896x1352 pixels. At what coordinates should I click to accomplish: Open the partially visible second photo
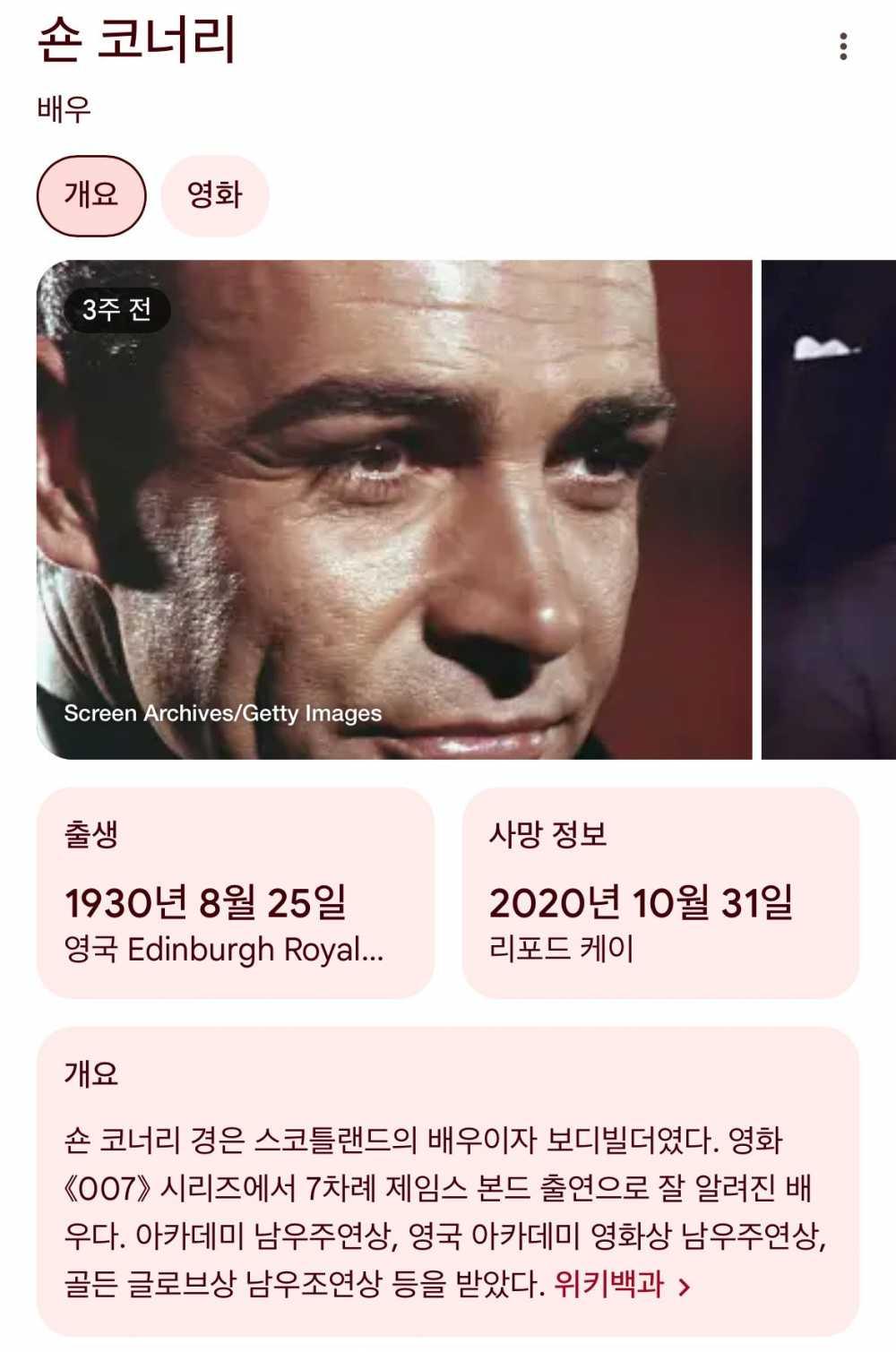(x=829, y=509)
